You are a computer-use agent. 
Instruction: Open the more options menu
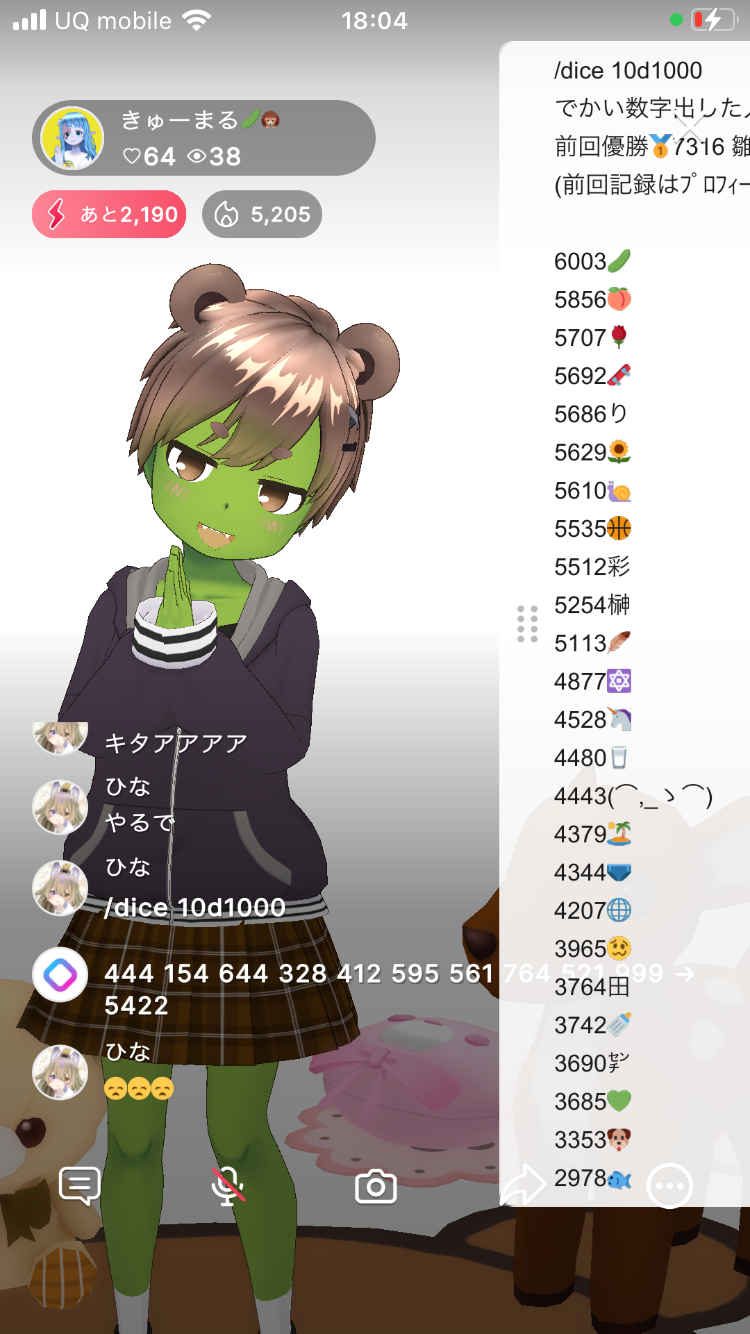(x=669, y=1187)
